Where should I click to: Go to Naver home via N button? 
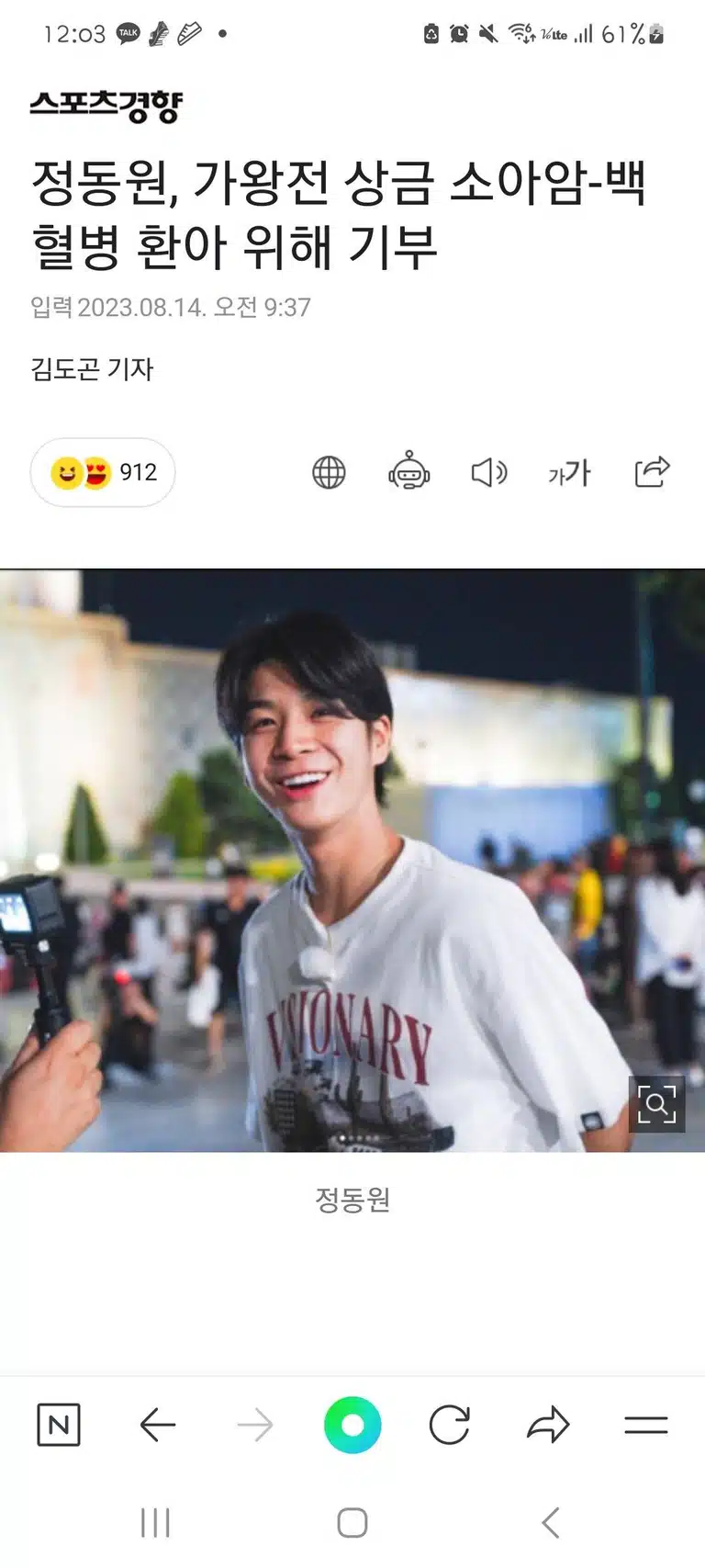(59, 1425)
